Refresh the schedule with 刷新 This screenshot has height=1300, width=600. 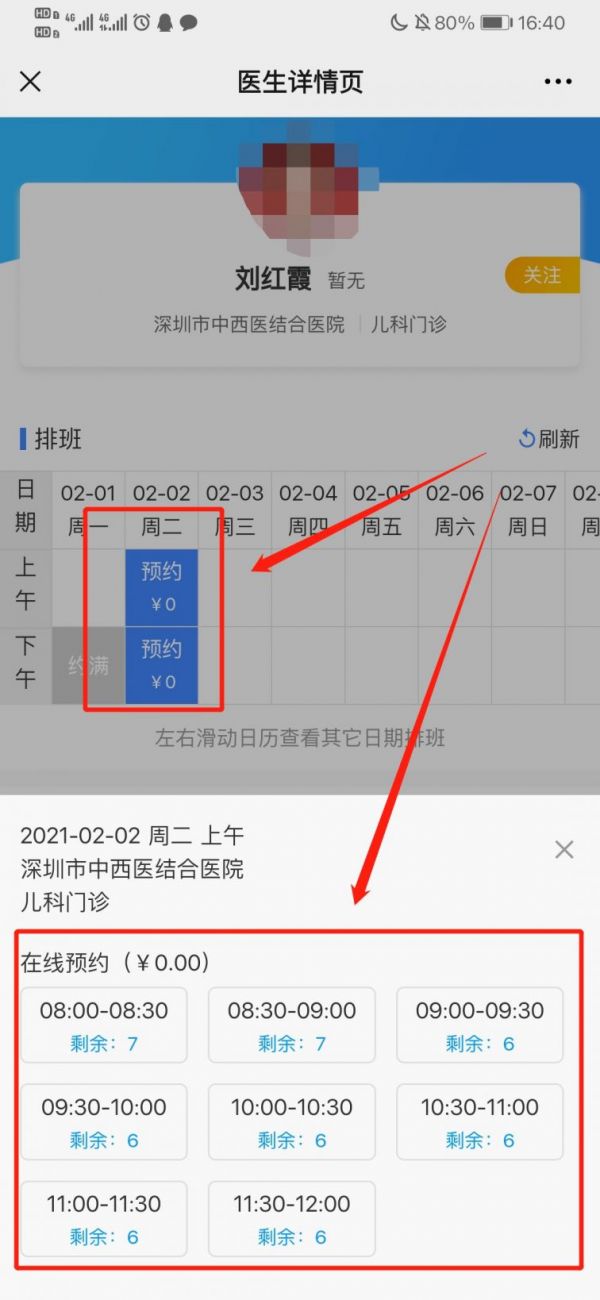pos(548,438)
